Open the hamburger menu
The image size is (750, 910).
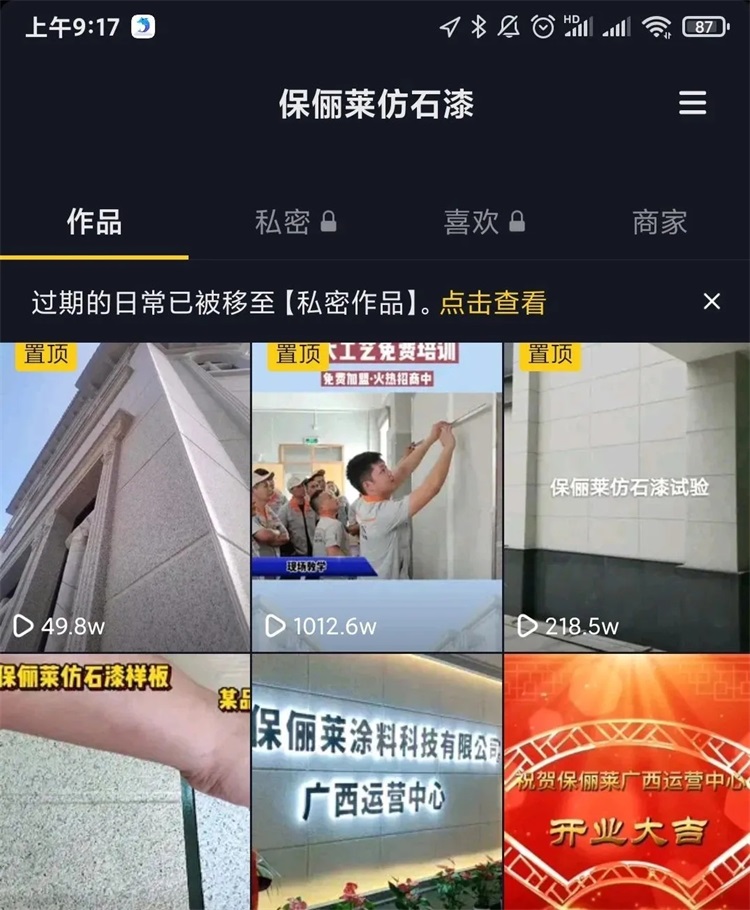[x=692, y=103]
